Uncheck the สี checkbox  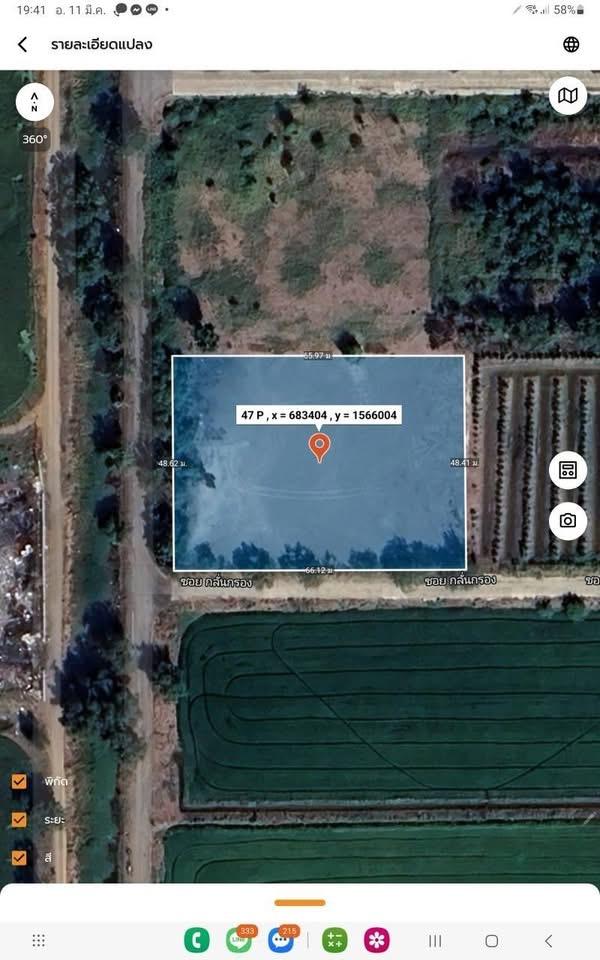click(19, 857)
